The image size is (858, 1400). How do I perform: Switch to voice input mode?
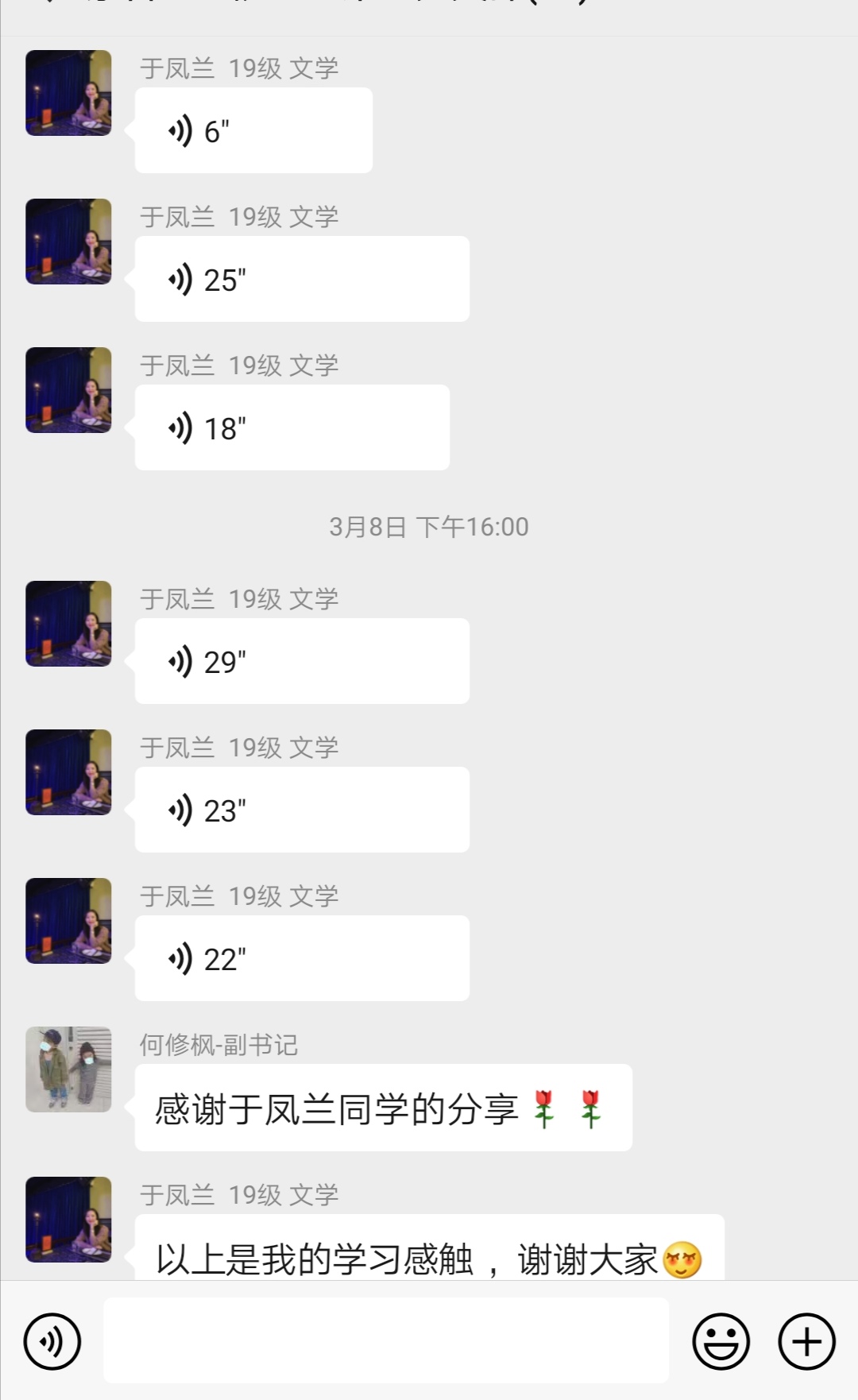pyautogui.click(x=52, y=1342)
